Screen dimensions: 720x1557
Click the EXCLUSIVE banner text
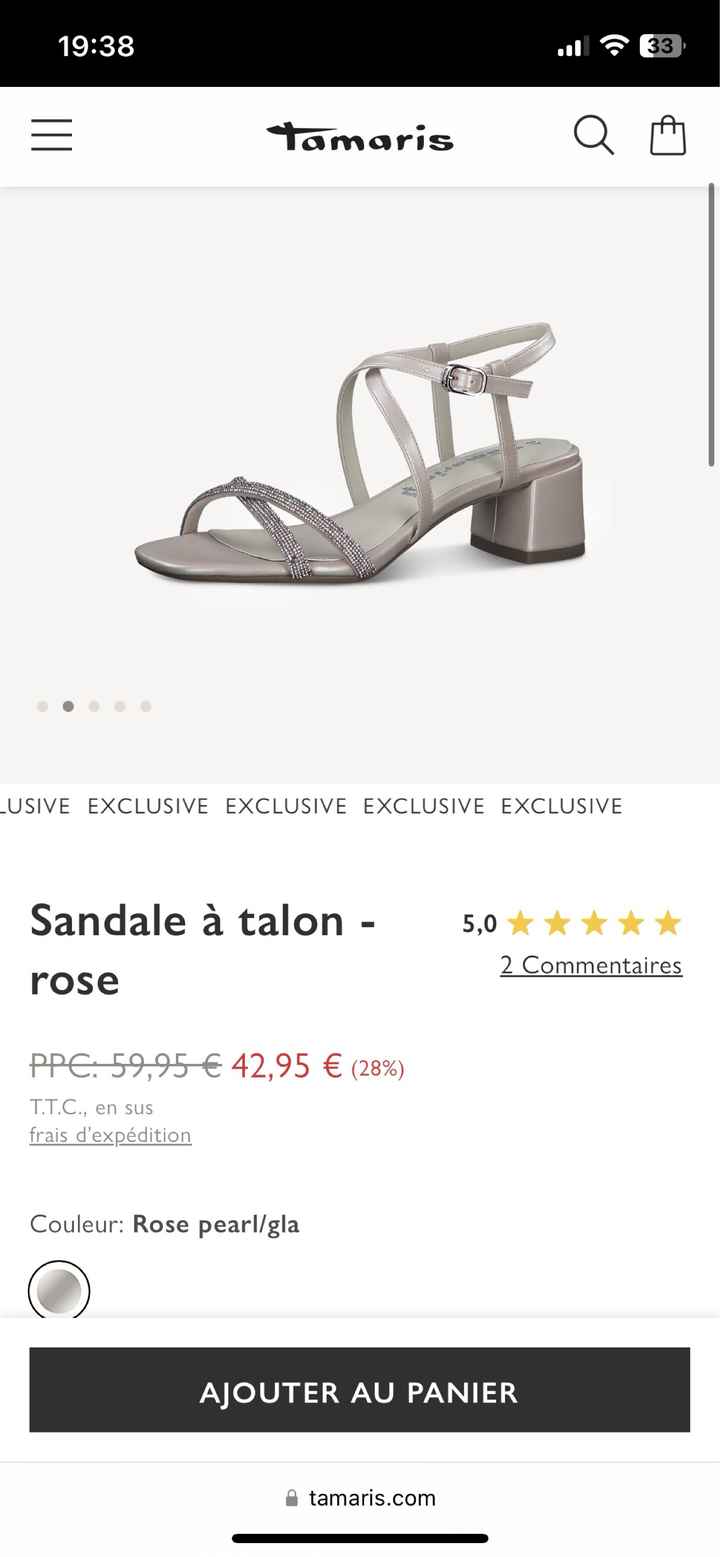click(x=360, y=805)
